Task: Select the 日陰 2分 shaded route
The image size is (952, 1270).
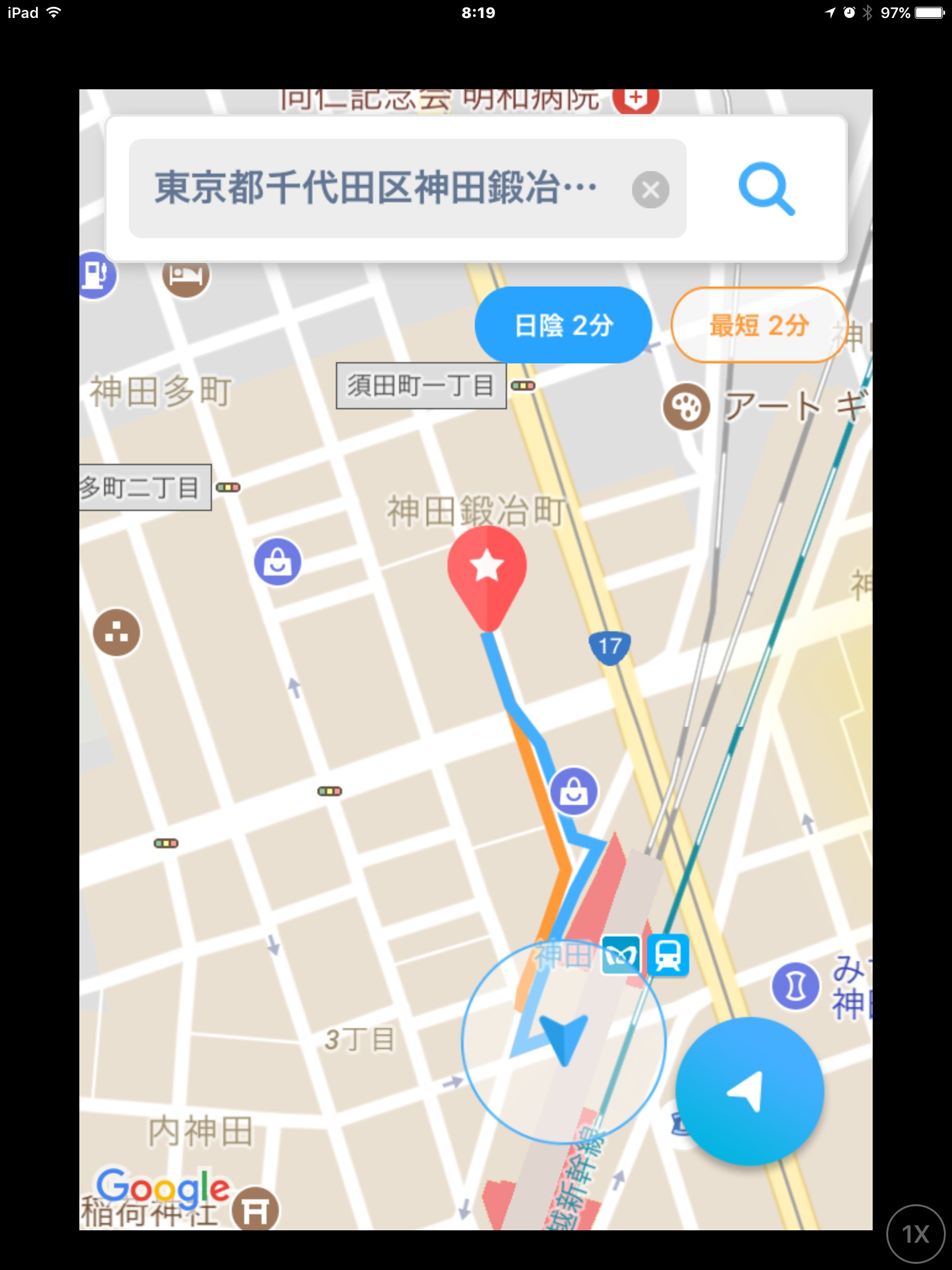Action: click(563, 325)
